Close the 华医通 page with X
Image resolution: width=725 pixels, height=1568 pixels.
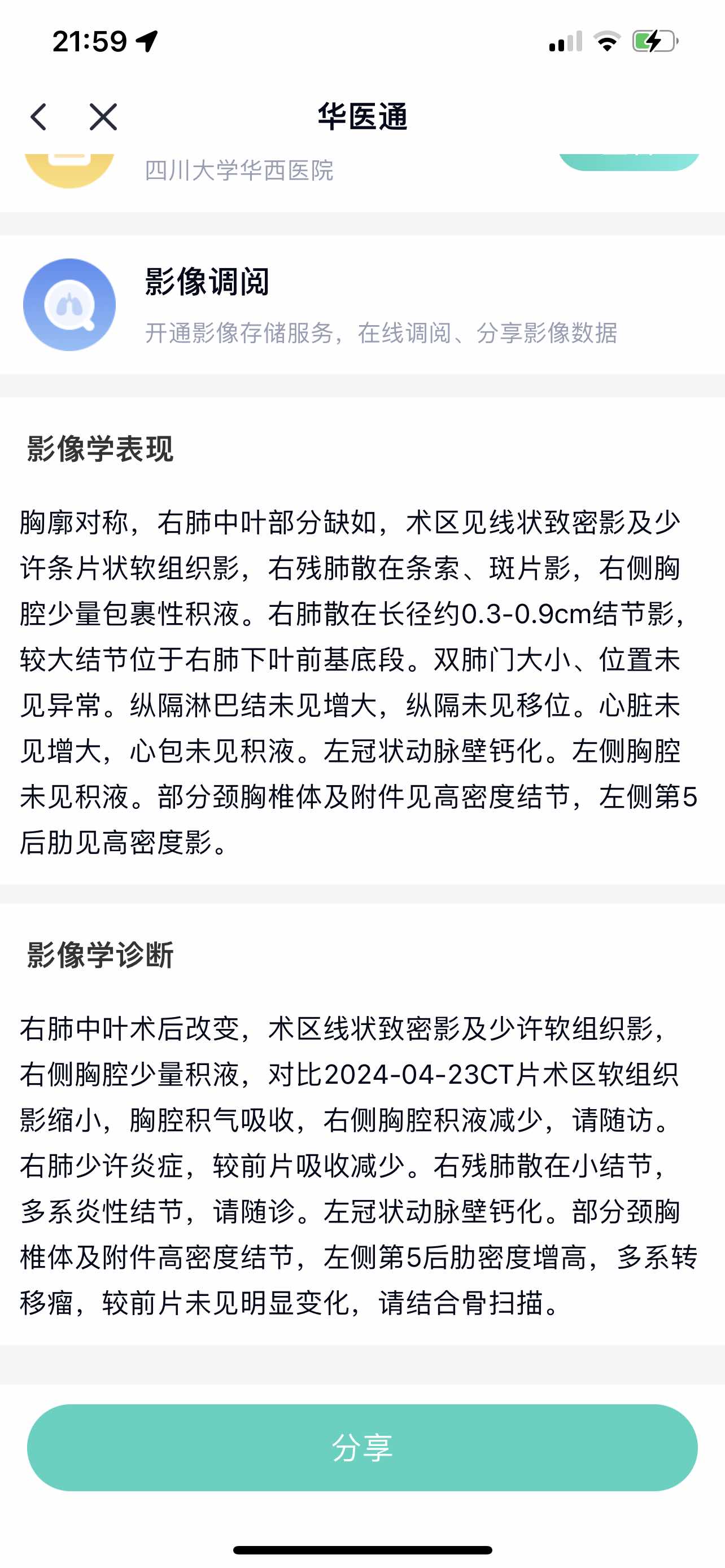tap(103, 116)
